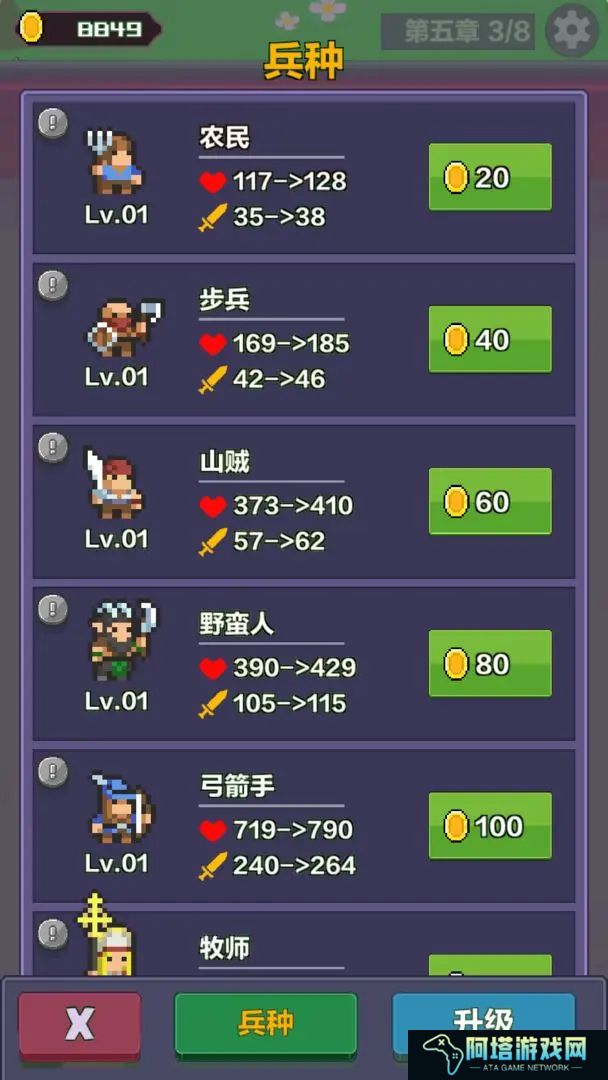Show info for 步兵 unit

(53, 285)
